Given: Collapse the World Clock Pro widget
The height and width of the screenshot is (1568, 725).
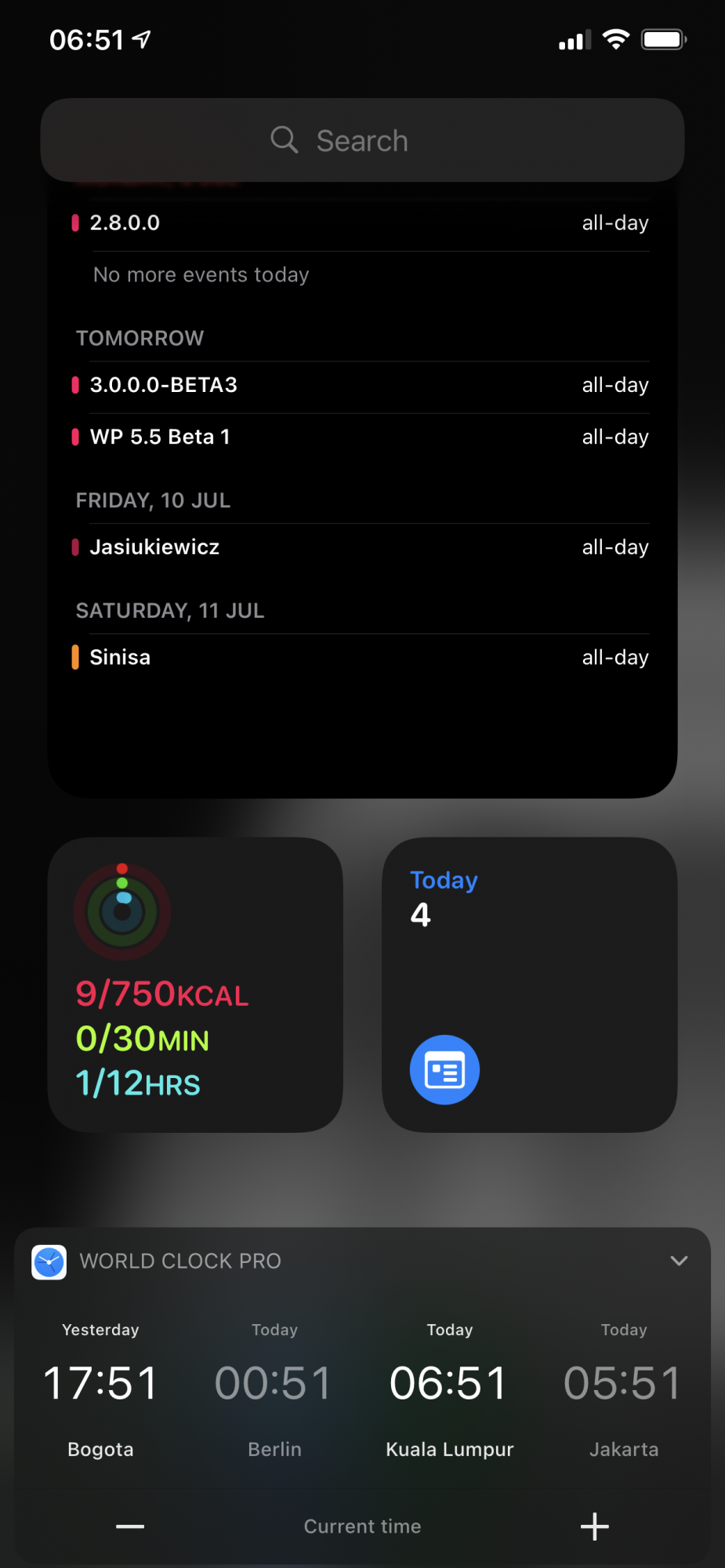Looking at the screenshot, I should point(679,1261).
